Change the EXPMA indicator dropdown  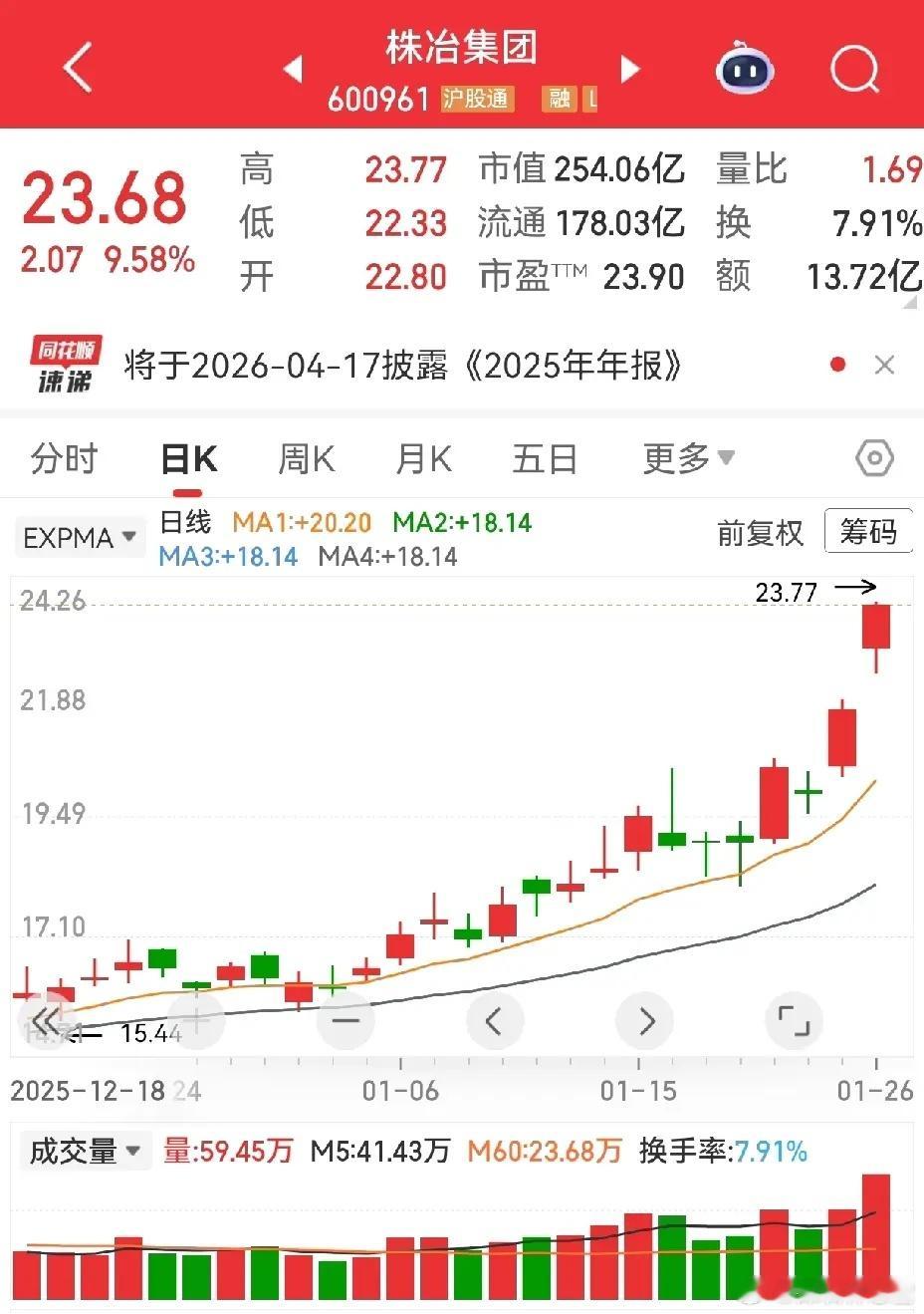click(79, 538)
